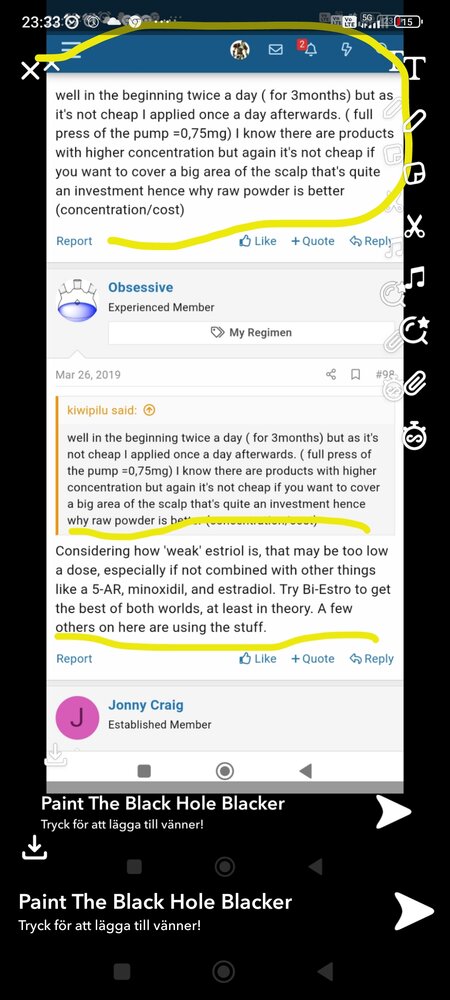Save the snap with the white download icon
Screen dimensions: 450x1000
point(34,848)
